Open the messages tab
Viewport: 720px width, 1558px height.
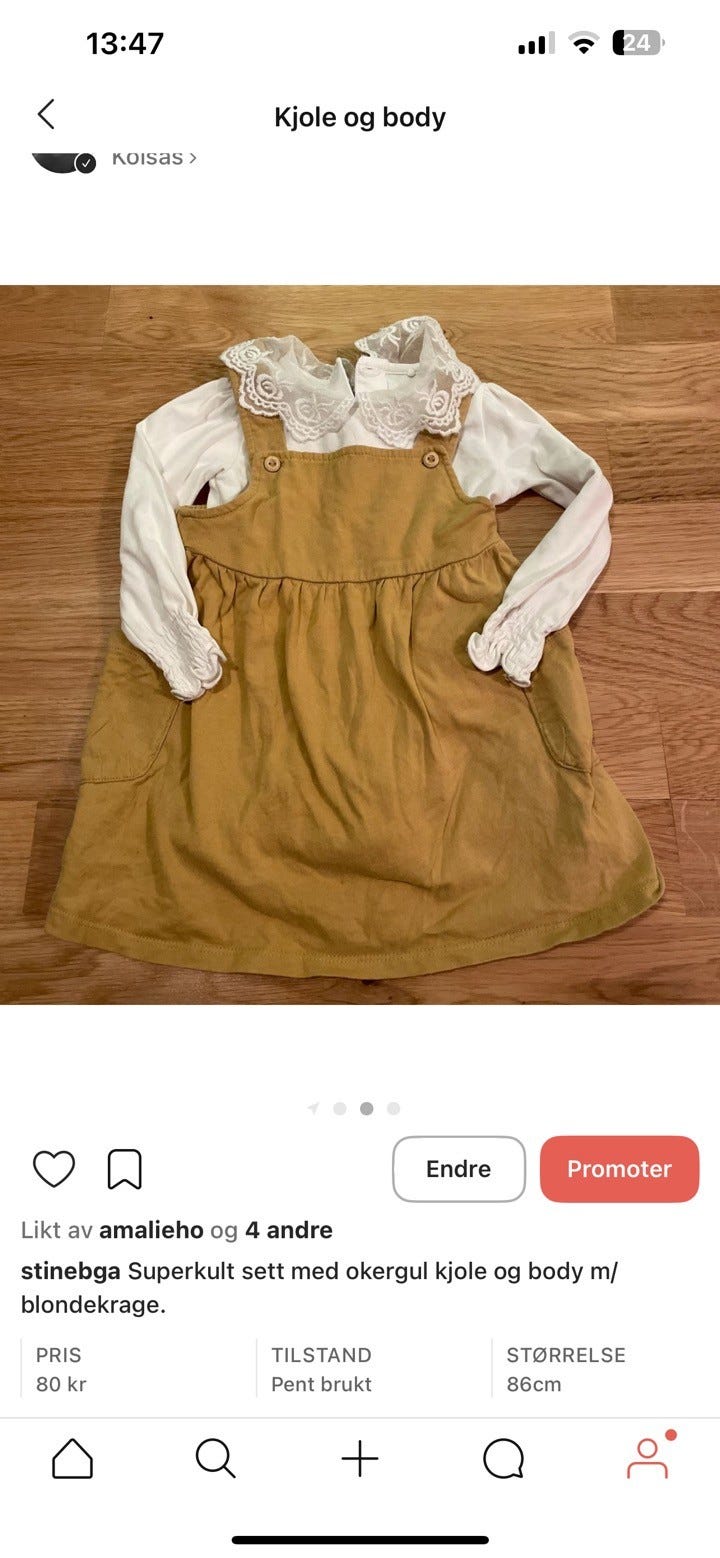coord(503,1459)
